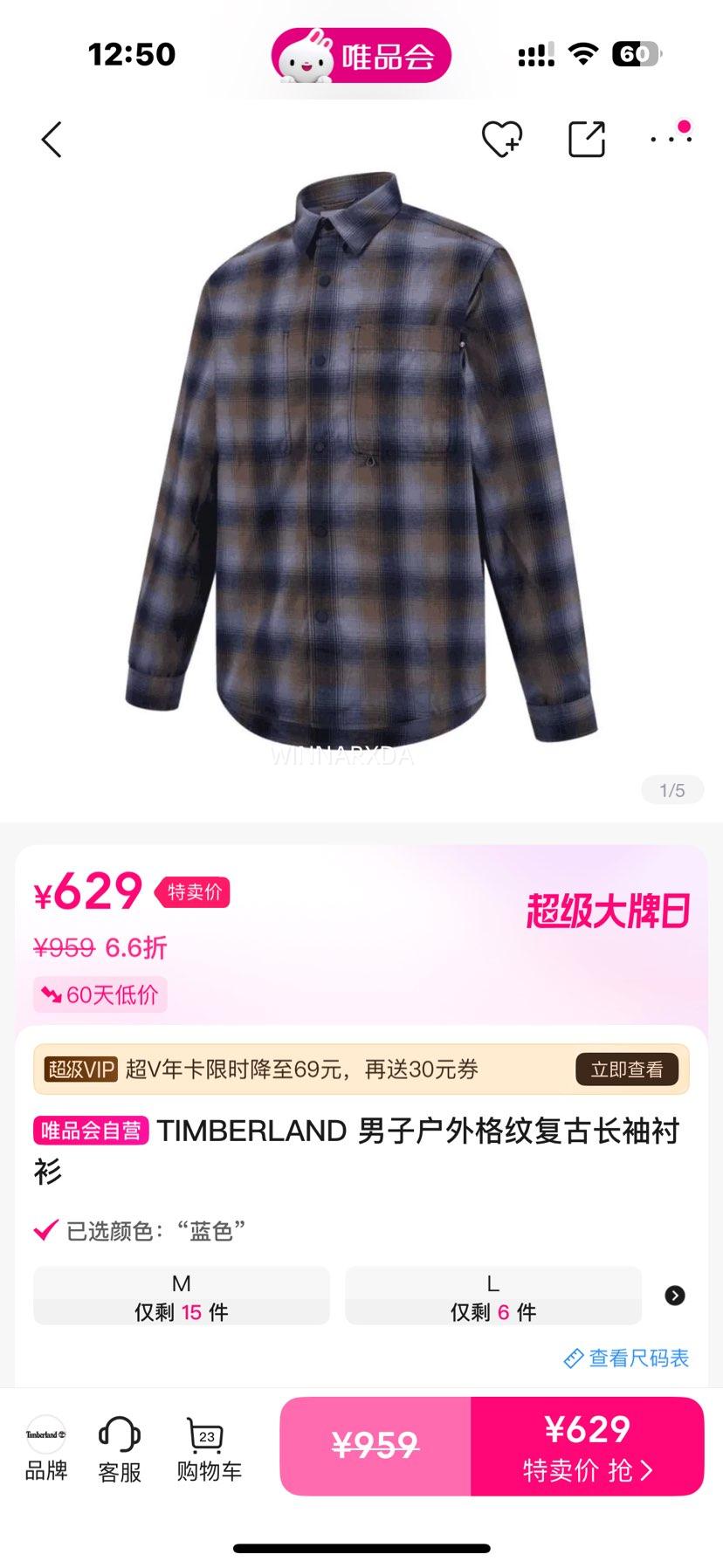Image resolution: width=723 pixels, height=1568 pixels.
Task: Show more sizes with the arrow
Action: (x=675, y=1296)
